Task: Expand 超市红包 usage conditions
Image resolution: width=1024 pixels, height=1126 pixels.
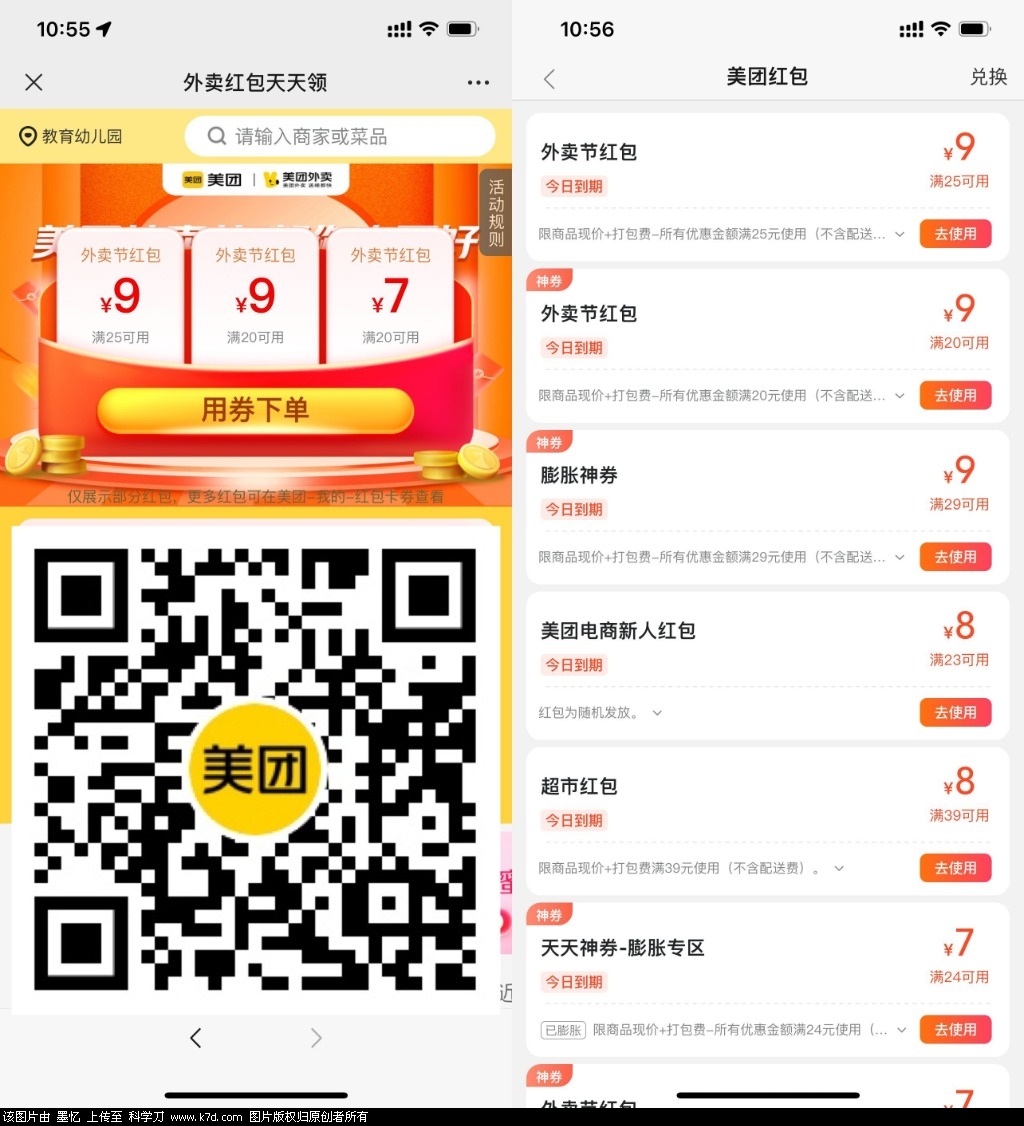Action: (839, 868)
